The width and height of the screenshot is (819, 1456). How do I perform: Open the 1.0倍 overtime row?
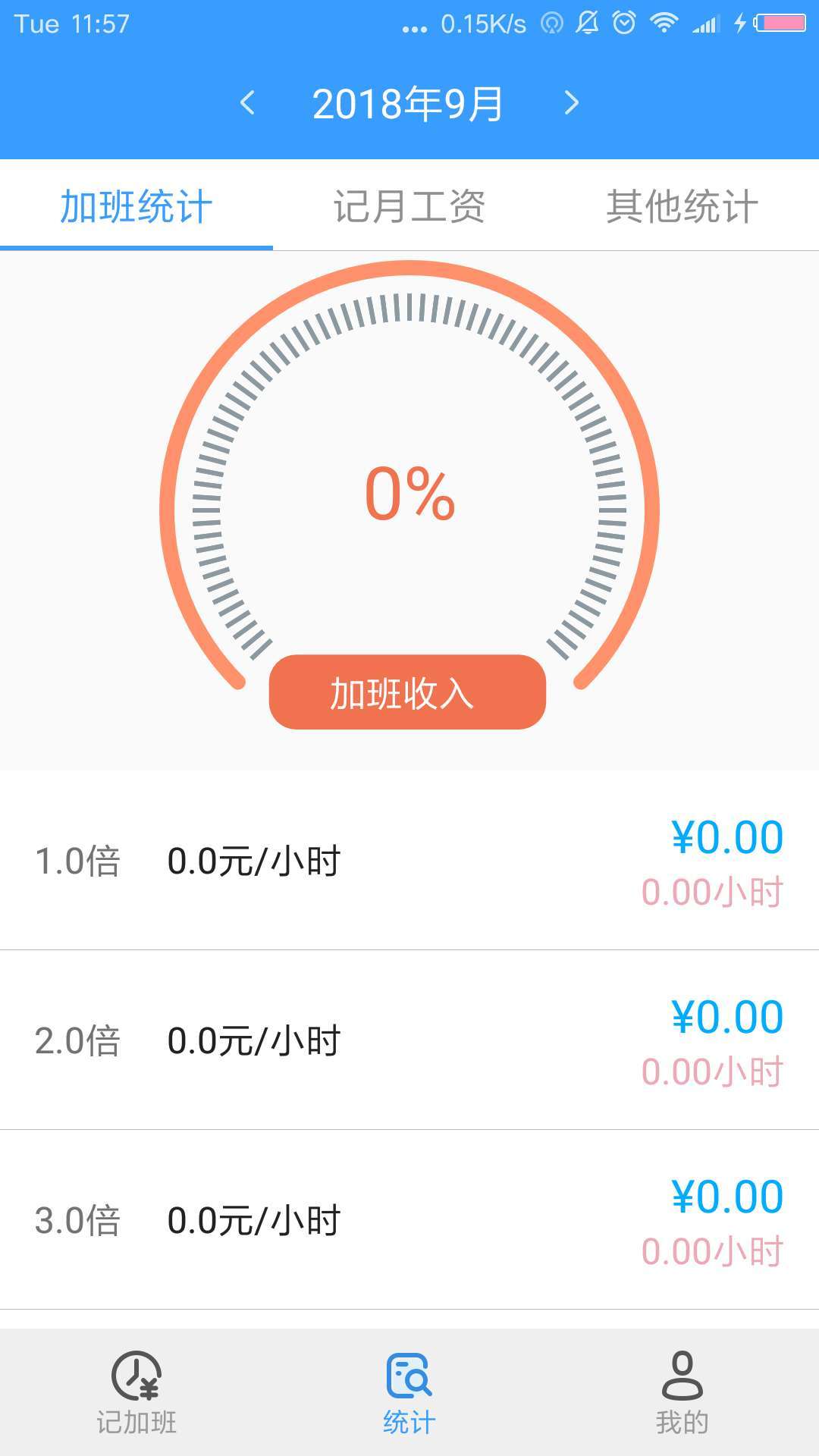409,861
